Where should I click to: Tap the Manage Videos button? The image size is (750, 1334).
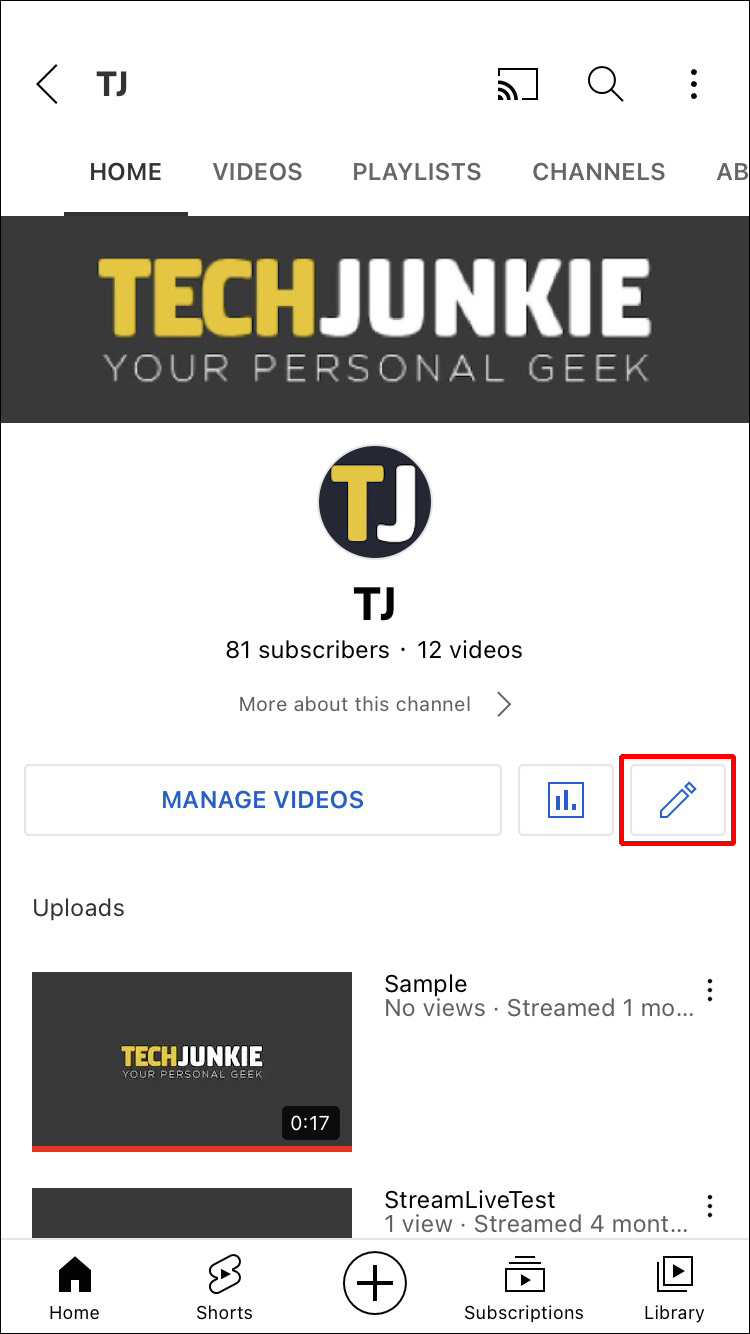pyautogui.click(x=263, y=800)
